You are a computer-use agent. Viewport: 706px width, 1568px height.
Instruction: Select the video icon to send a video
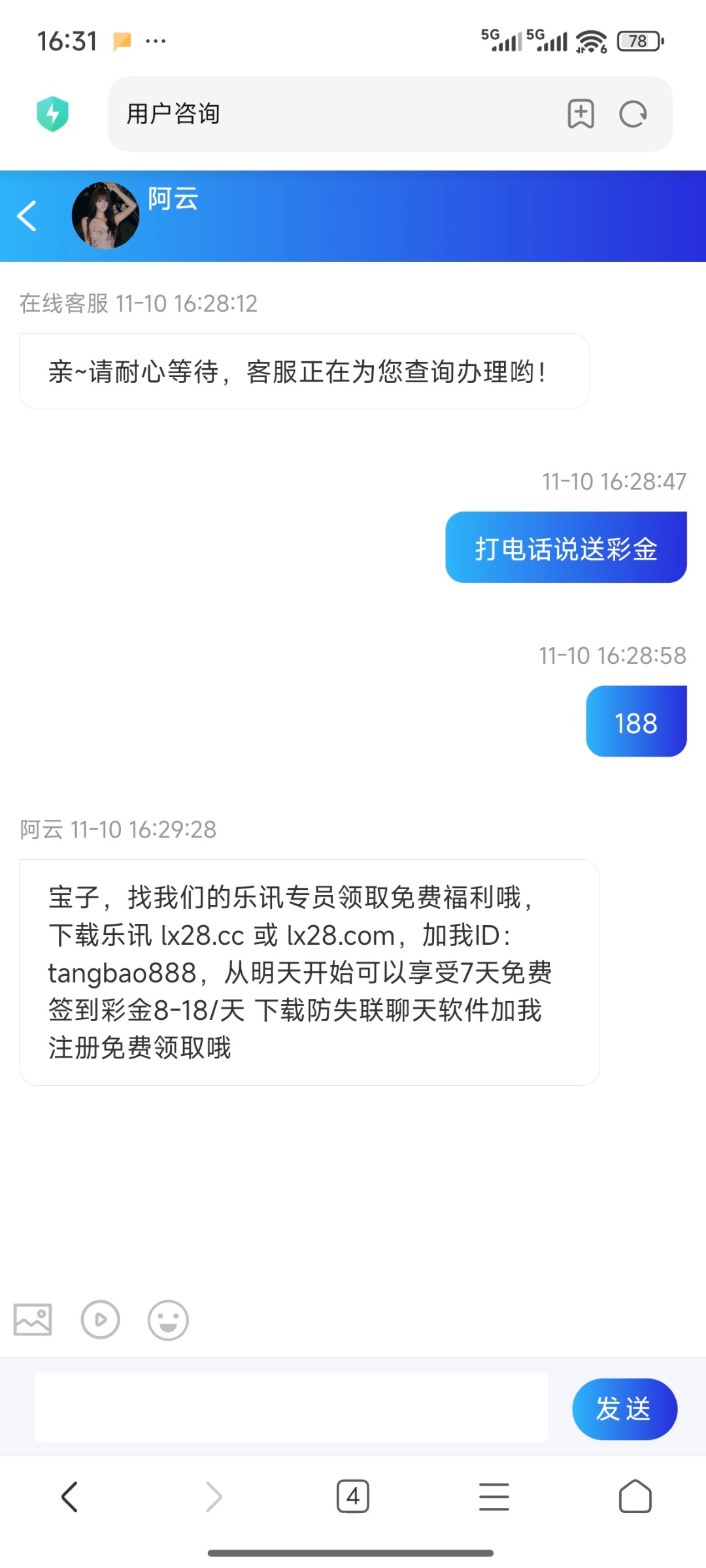(100, 1318)
